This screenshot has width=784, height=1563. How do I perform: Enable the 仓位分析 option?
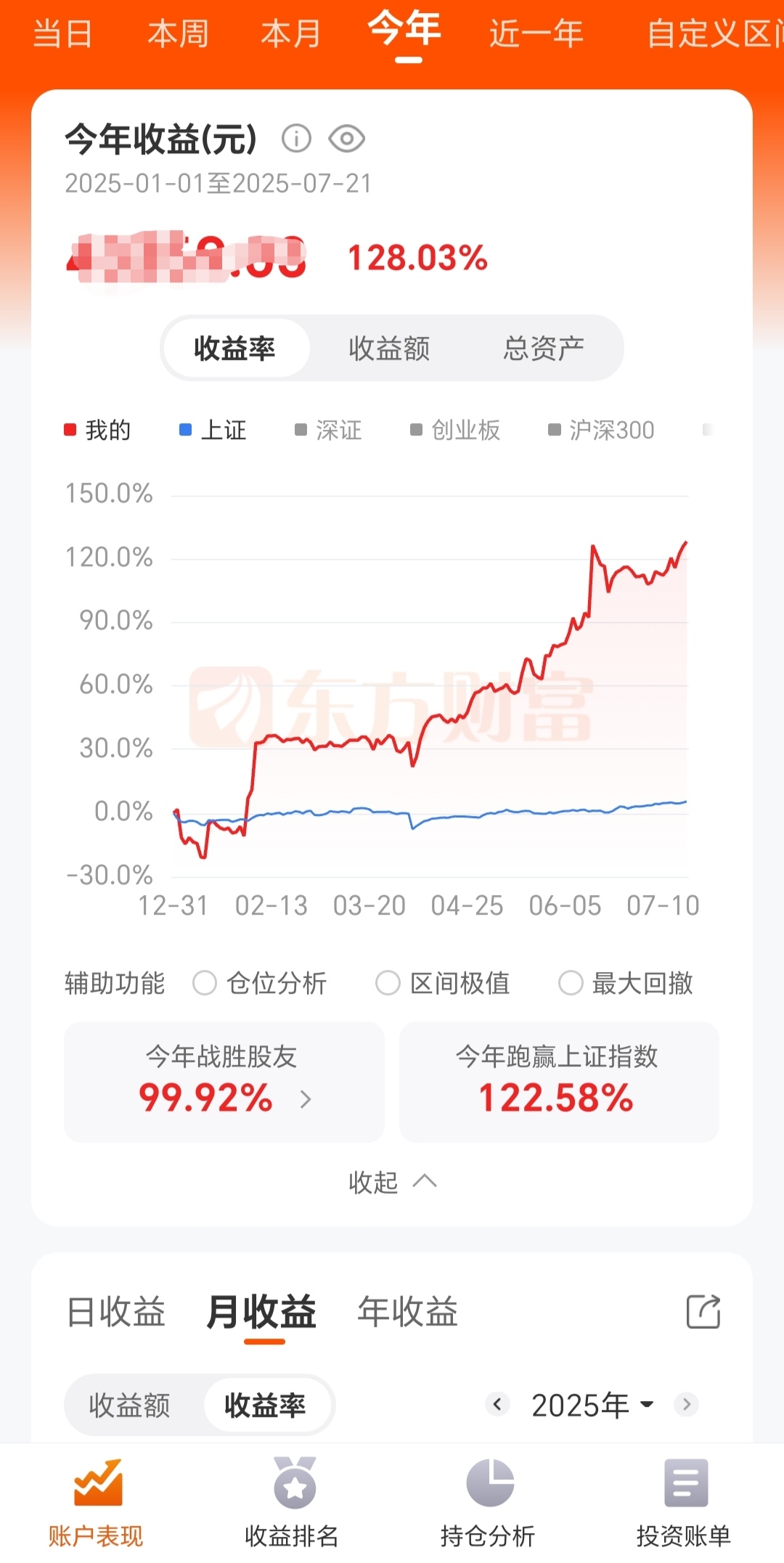pos(205,983)
